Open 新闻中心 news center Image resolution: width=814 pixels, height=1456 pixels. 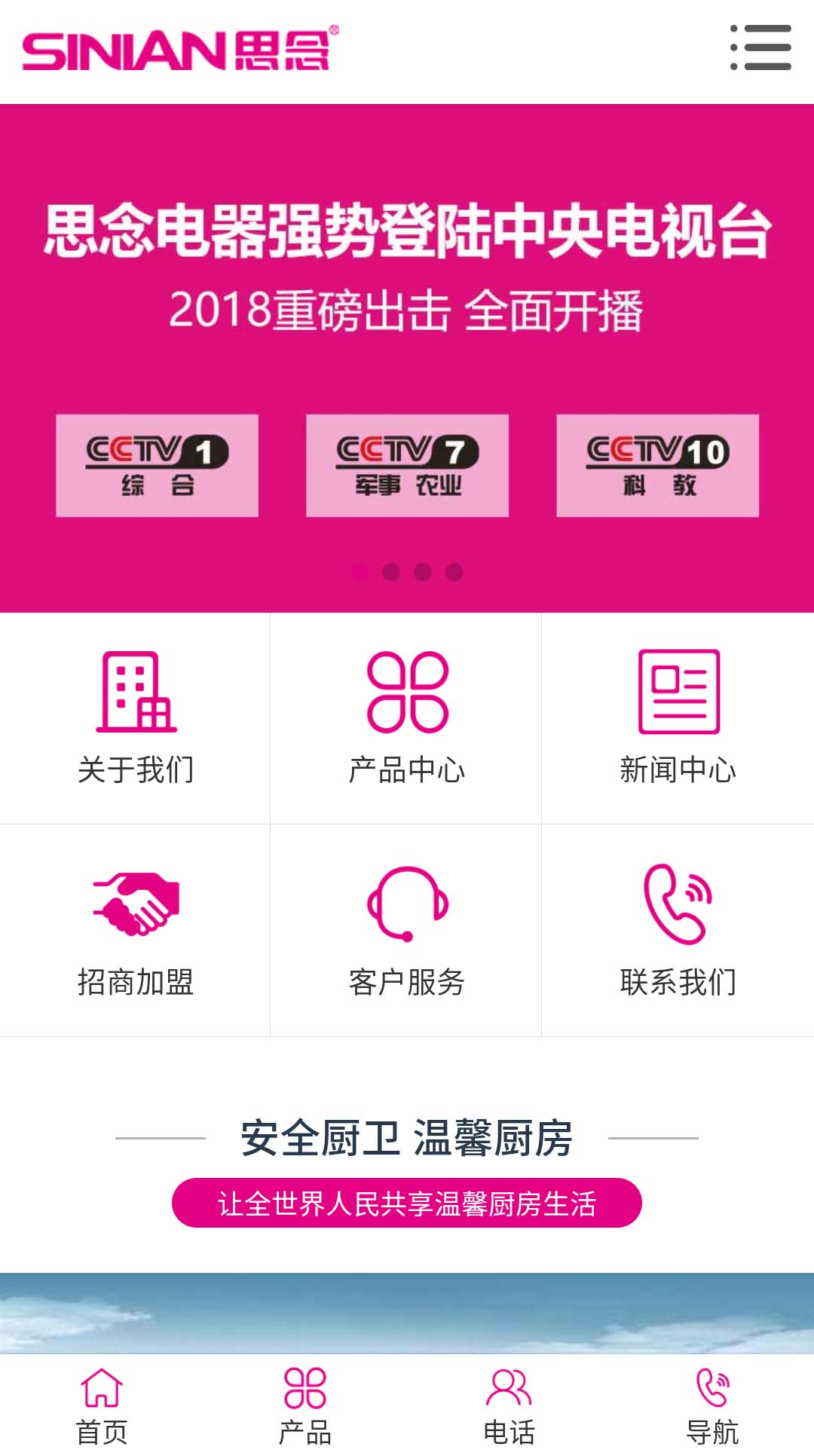(678, 718)
